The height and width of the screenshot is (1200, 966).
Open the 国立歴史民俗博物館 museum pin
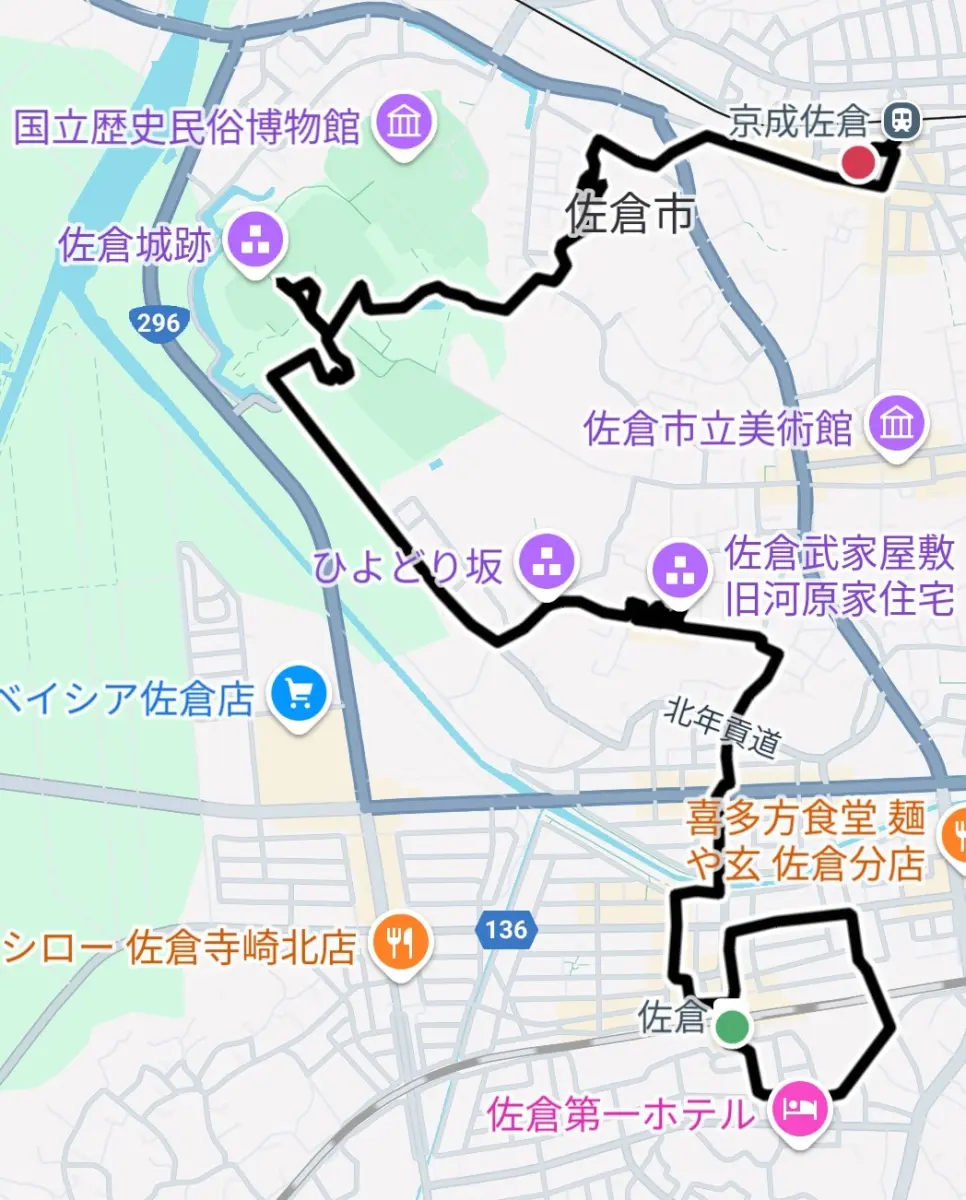click(404, 125)
